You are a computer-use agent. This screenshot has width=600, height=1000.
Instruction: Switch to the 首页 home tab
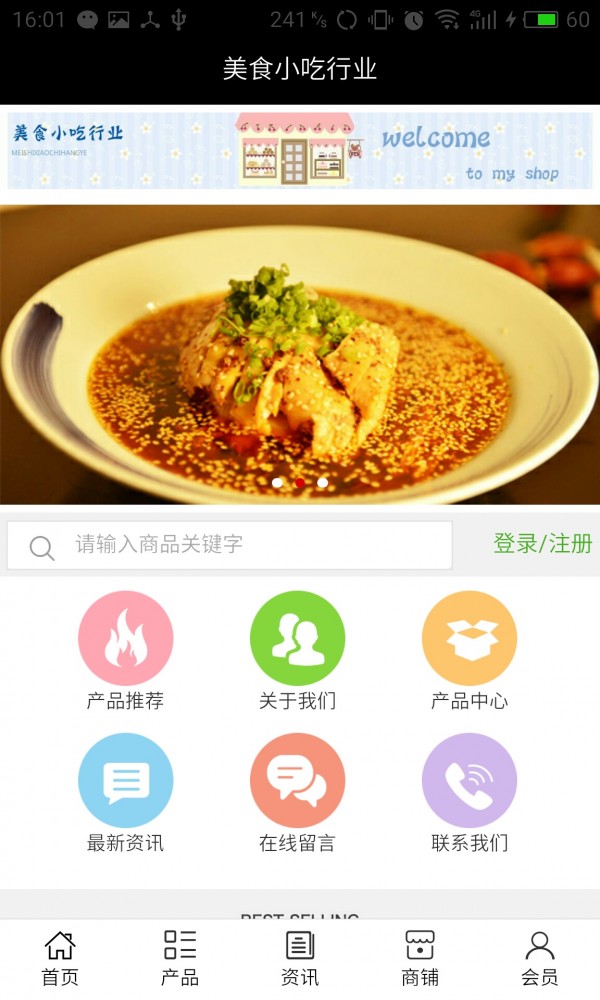[60, 958]
